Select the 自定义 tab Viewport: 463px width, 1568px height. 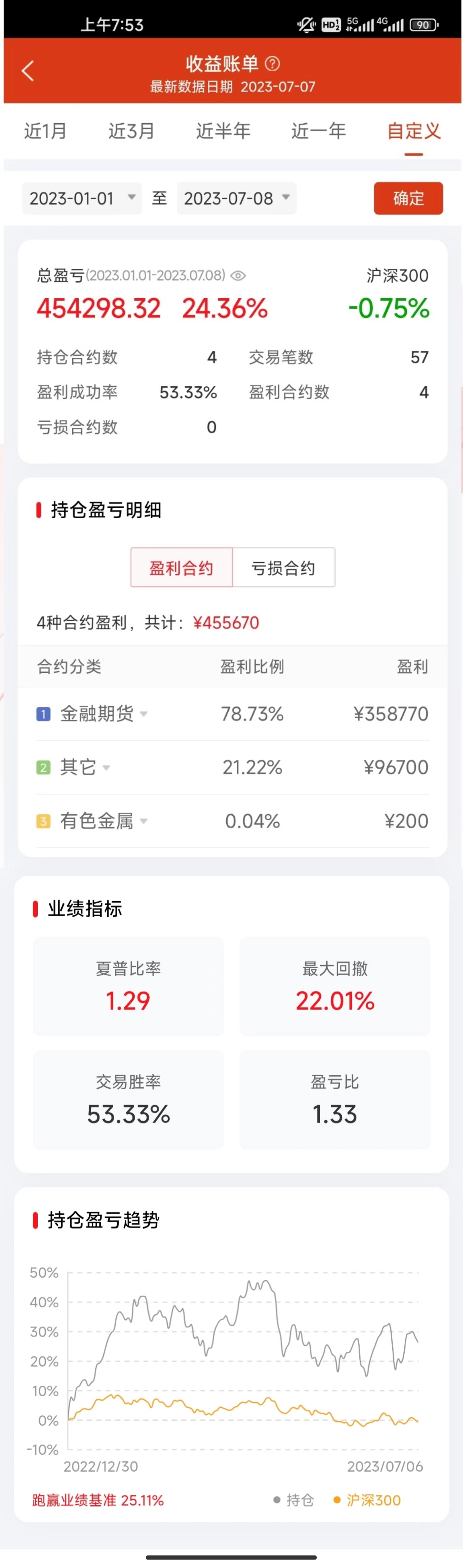point(414,131)
